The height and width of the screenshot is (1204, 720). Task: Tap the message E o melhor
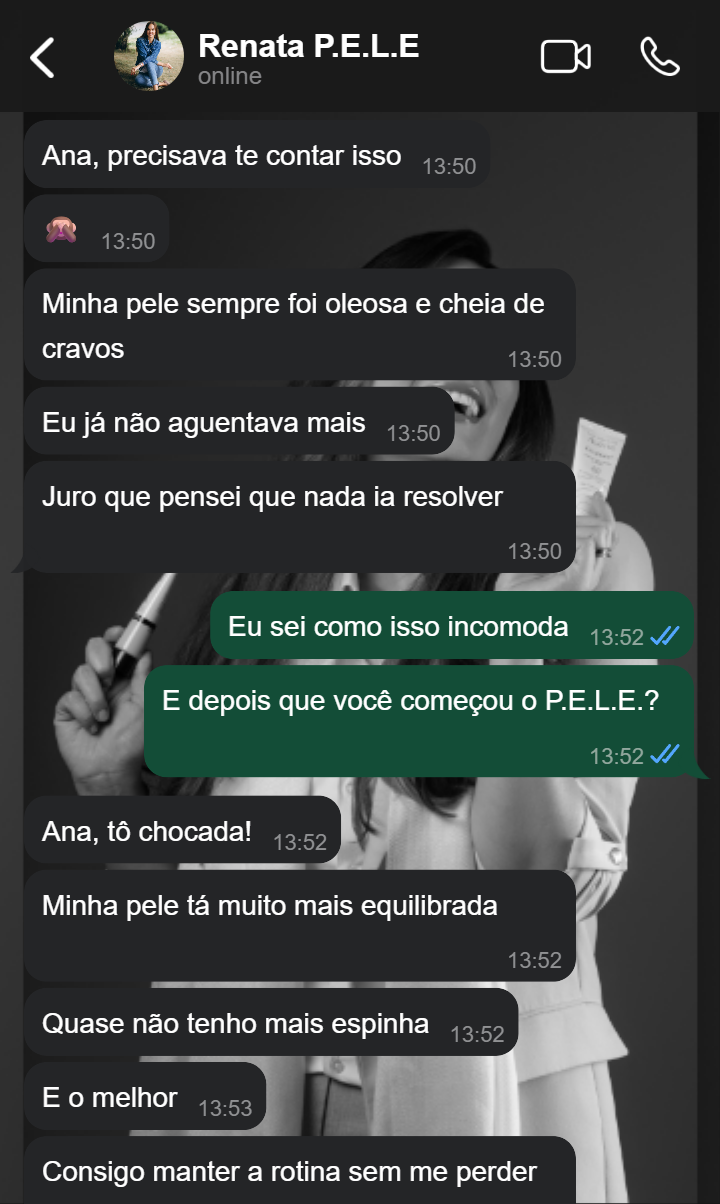tap(106, 1097)
